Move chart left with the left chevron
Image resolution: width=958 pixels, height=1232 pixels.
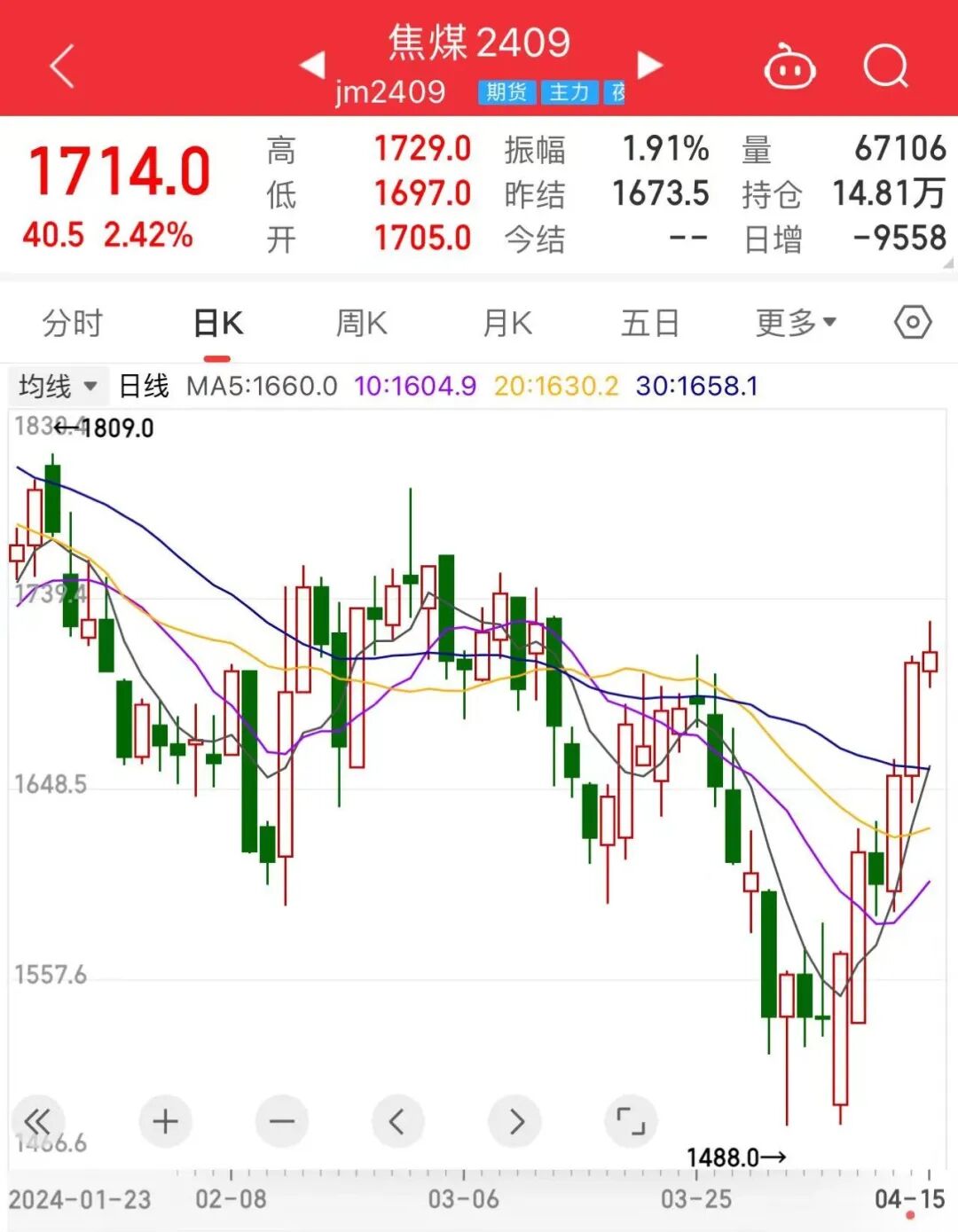pos(397,1121)
